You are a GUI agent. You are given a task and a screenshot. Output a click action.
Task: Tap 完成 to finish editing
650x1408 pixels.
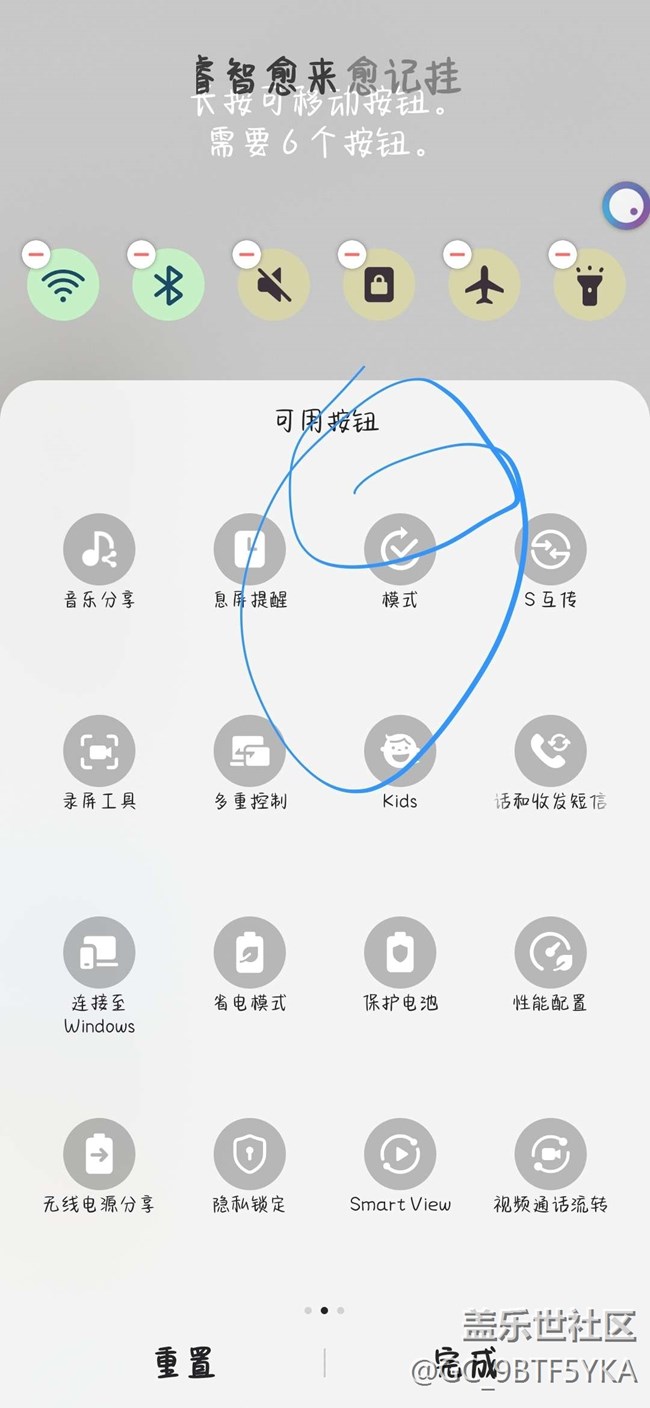pyautogui.click(x=465, y=1363)
